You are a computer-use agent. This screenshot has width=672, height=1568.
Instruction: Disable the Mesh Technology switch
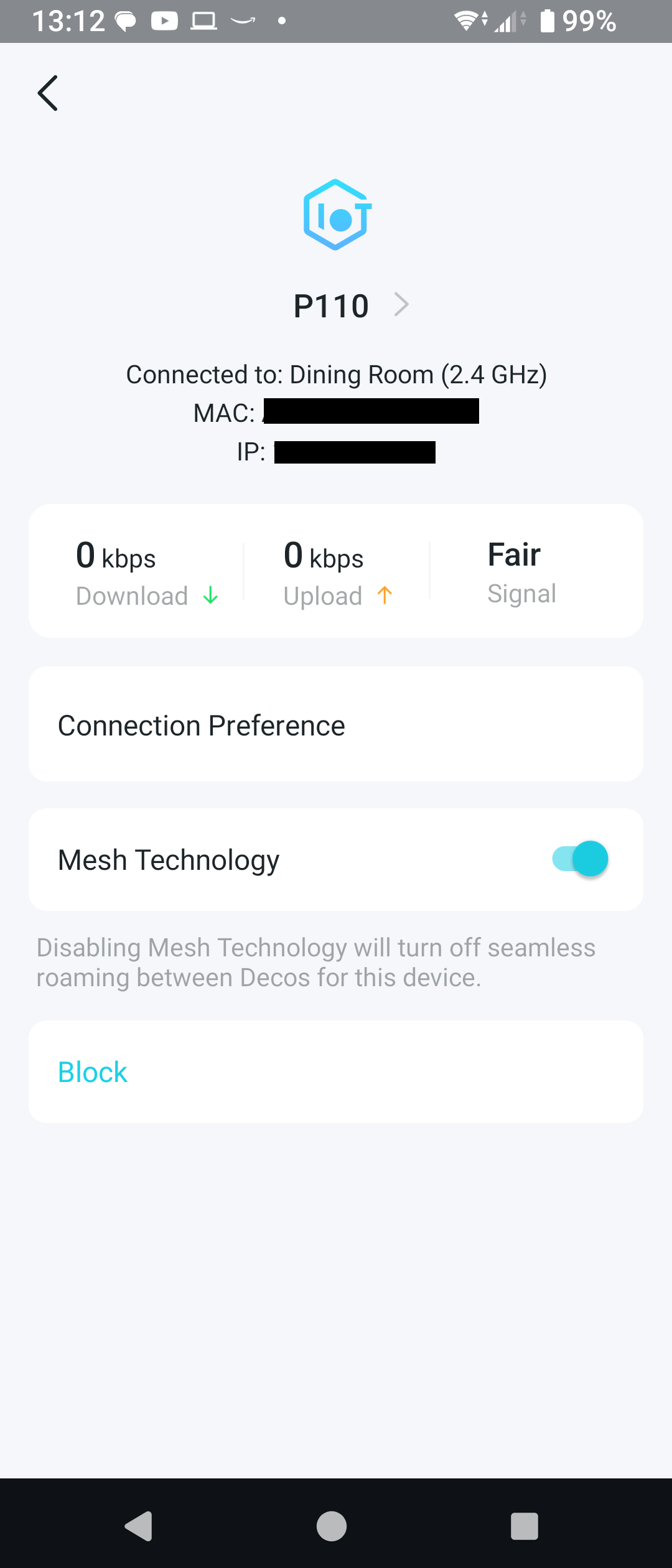pyautogui.click(x=580, y=859)
